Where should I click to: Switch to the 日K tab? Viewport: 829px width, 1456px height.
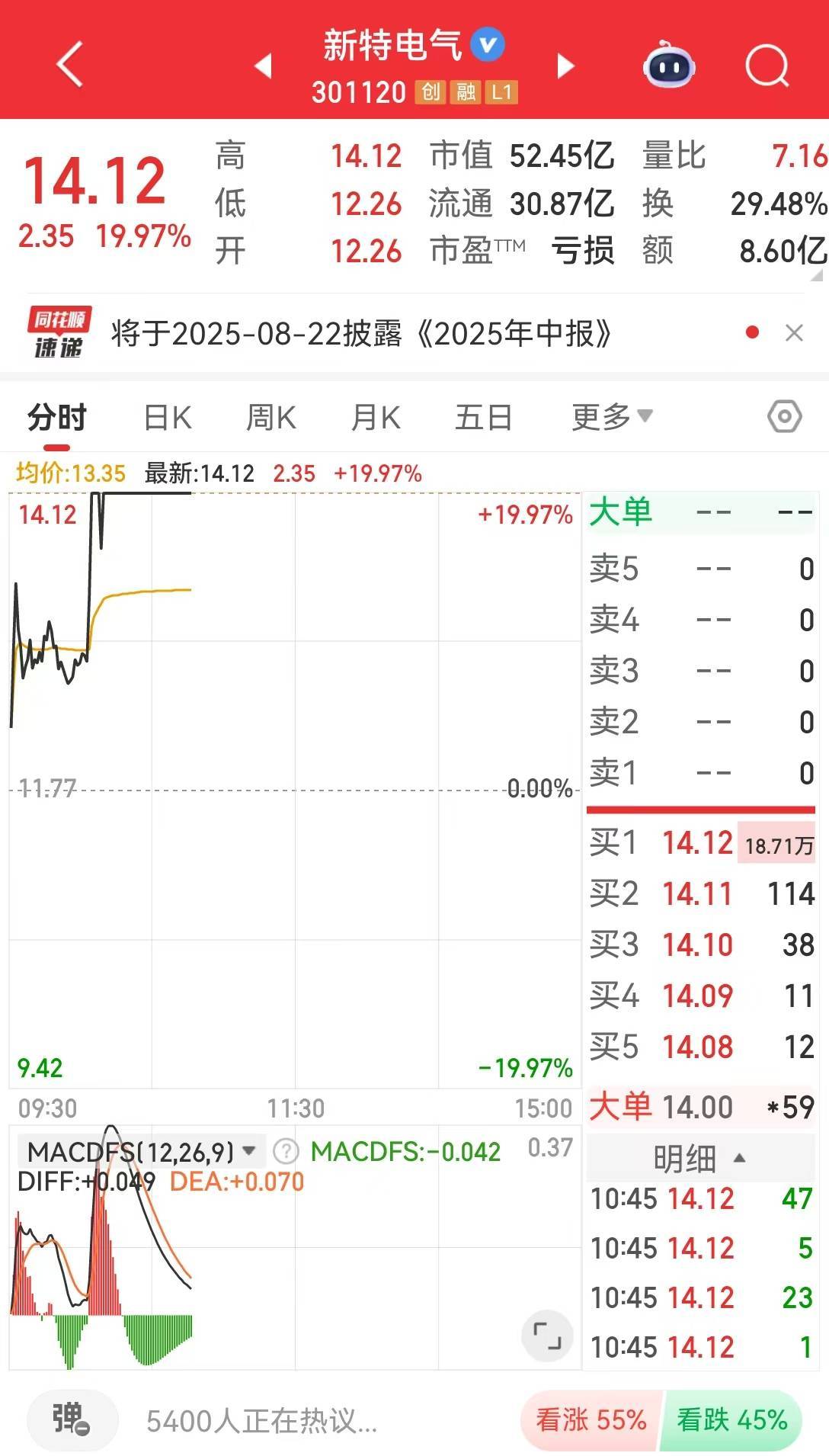click(168, 418)
